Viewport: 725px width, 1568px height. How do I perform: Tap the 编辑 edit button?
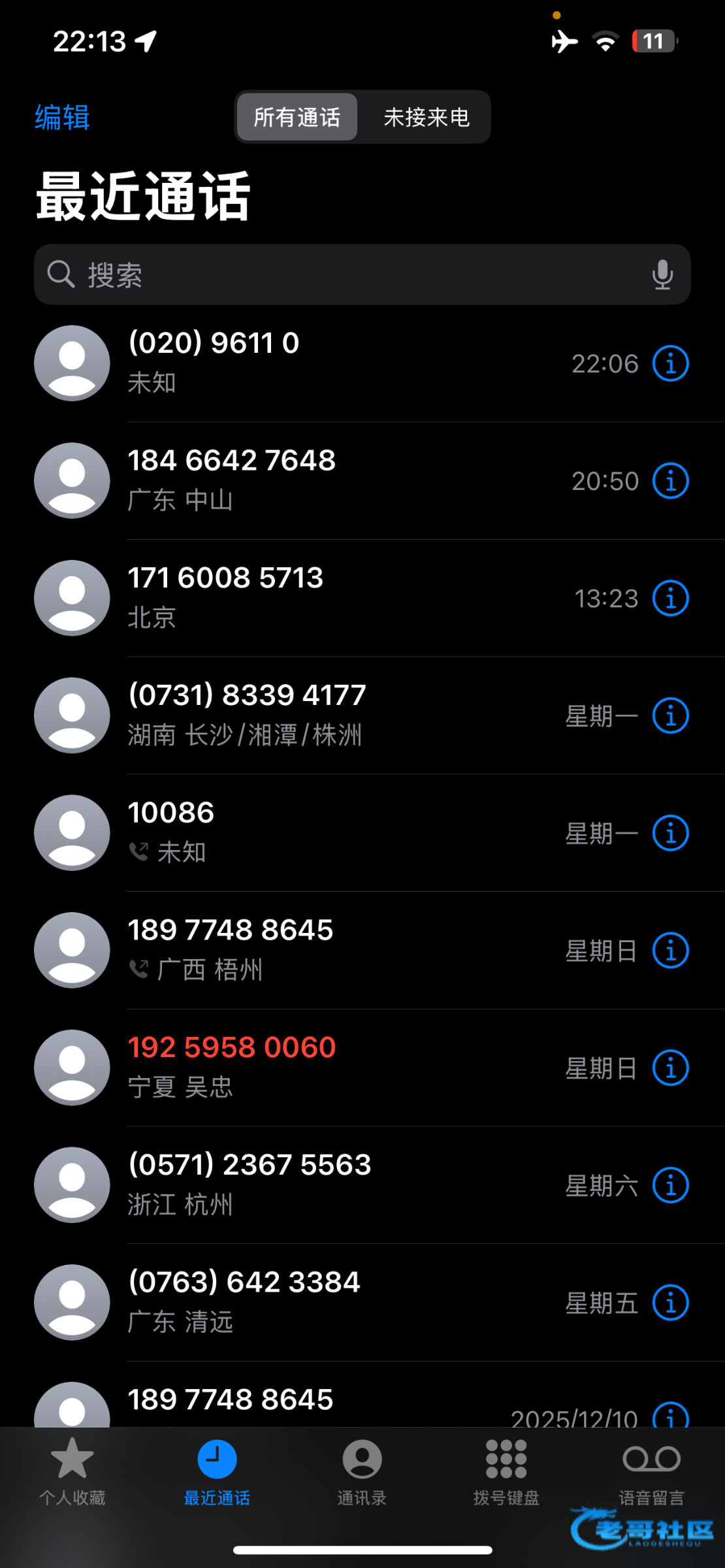tap(62, 118)
